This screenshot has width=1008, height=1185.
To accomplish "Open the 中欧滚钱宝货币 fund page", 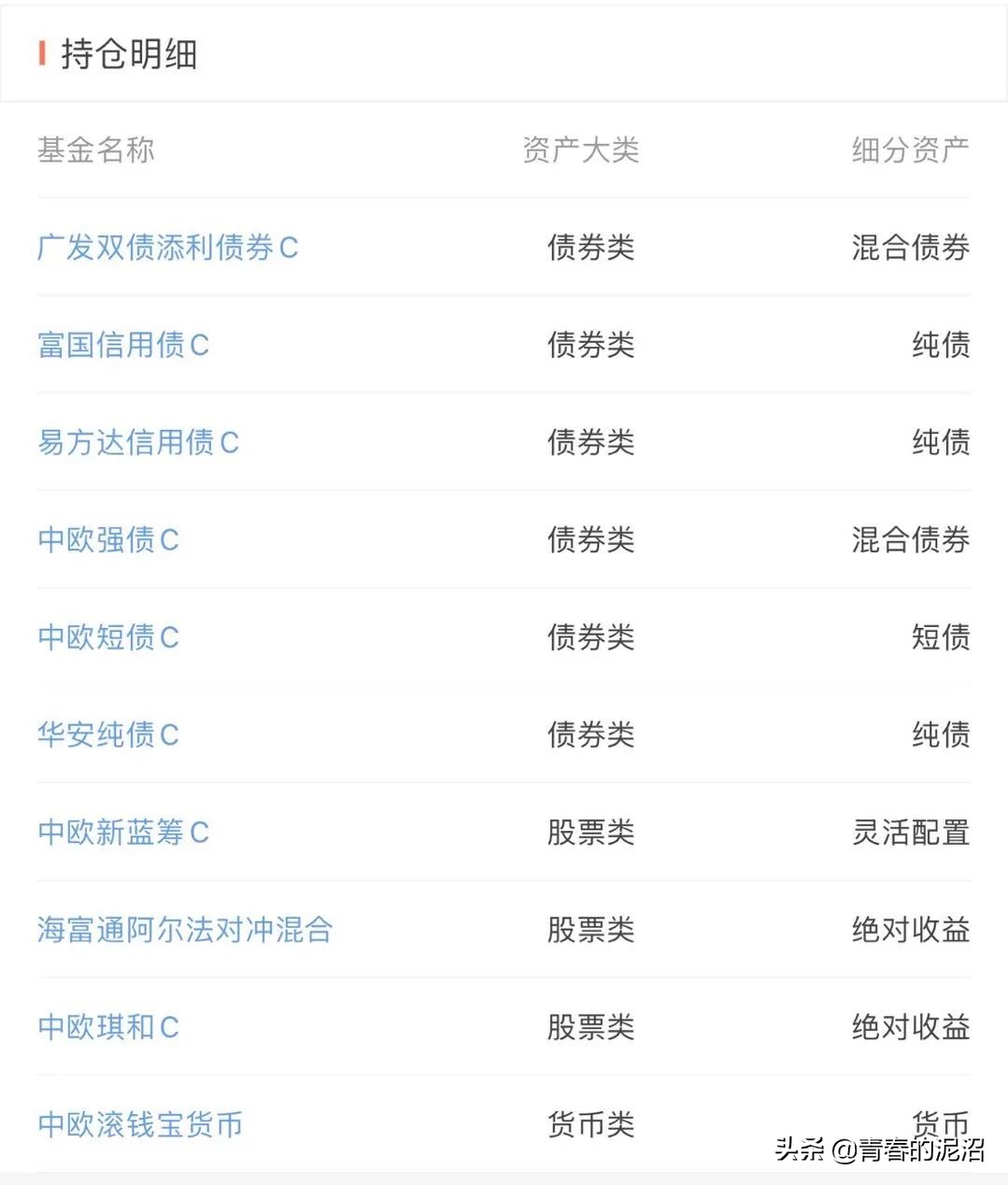I will 138,1125.
